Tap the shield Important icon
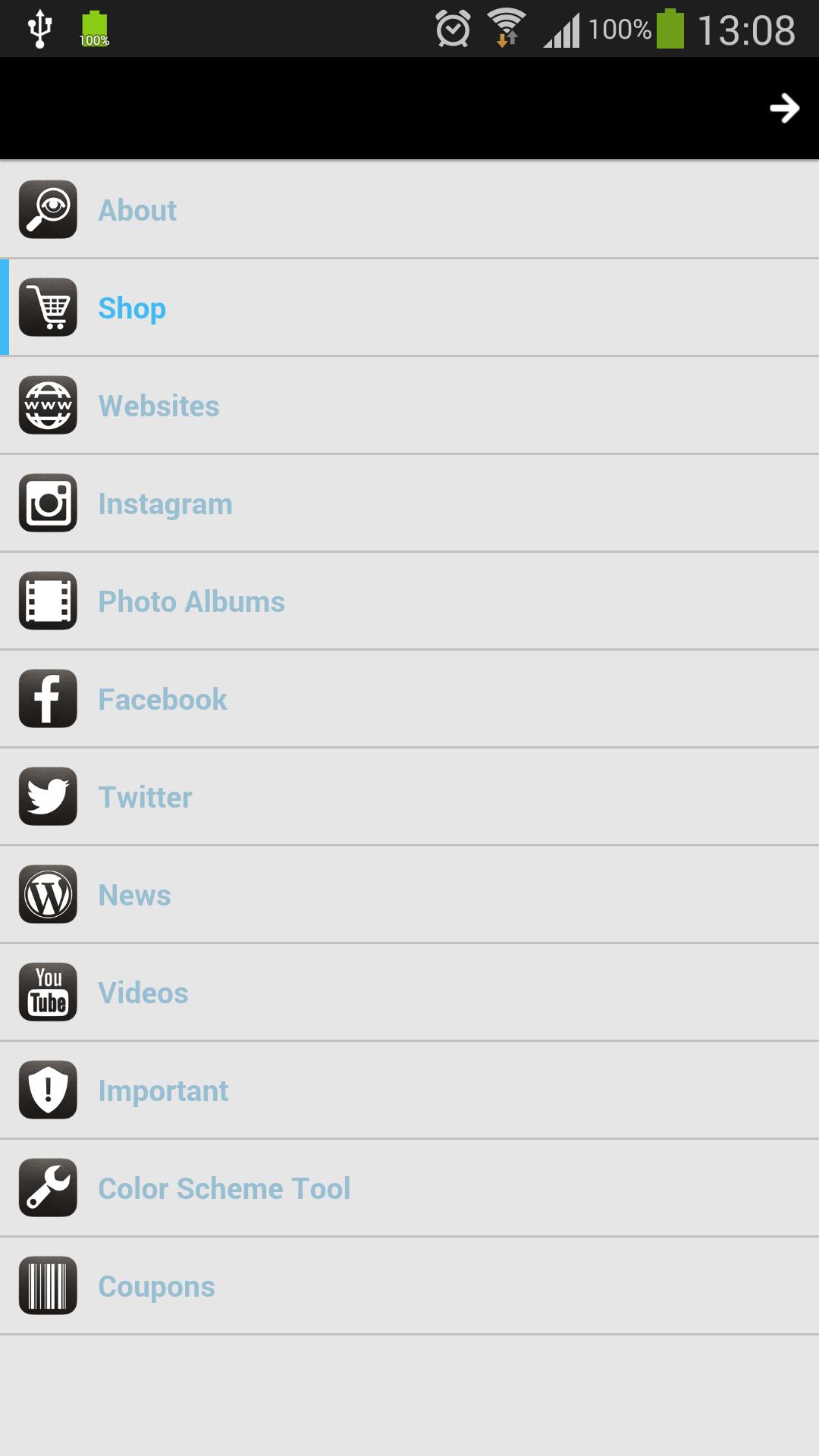 pos(47,1089)
